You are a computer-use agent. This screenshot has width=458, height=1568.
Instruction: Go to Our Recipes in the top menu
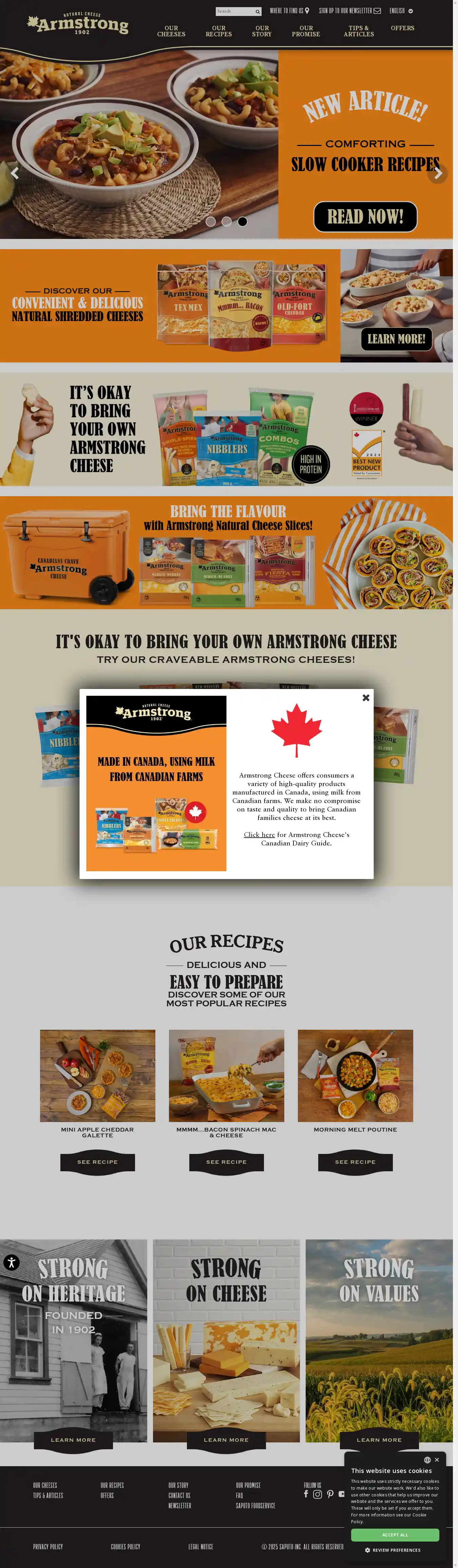[x=218, y=31]
